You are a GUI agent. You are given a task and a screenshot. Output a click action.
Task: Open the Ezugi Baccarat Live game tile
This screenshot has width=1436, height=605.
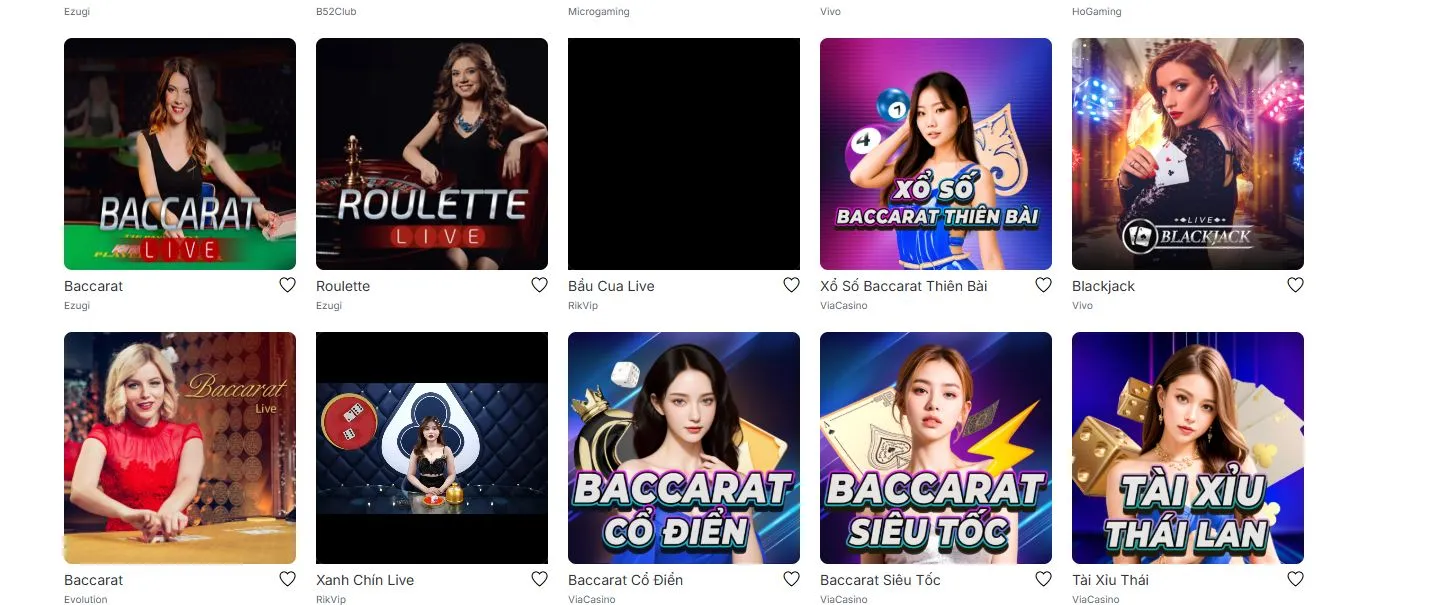click(180, 154)
